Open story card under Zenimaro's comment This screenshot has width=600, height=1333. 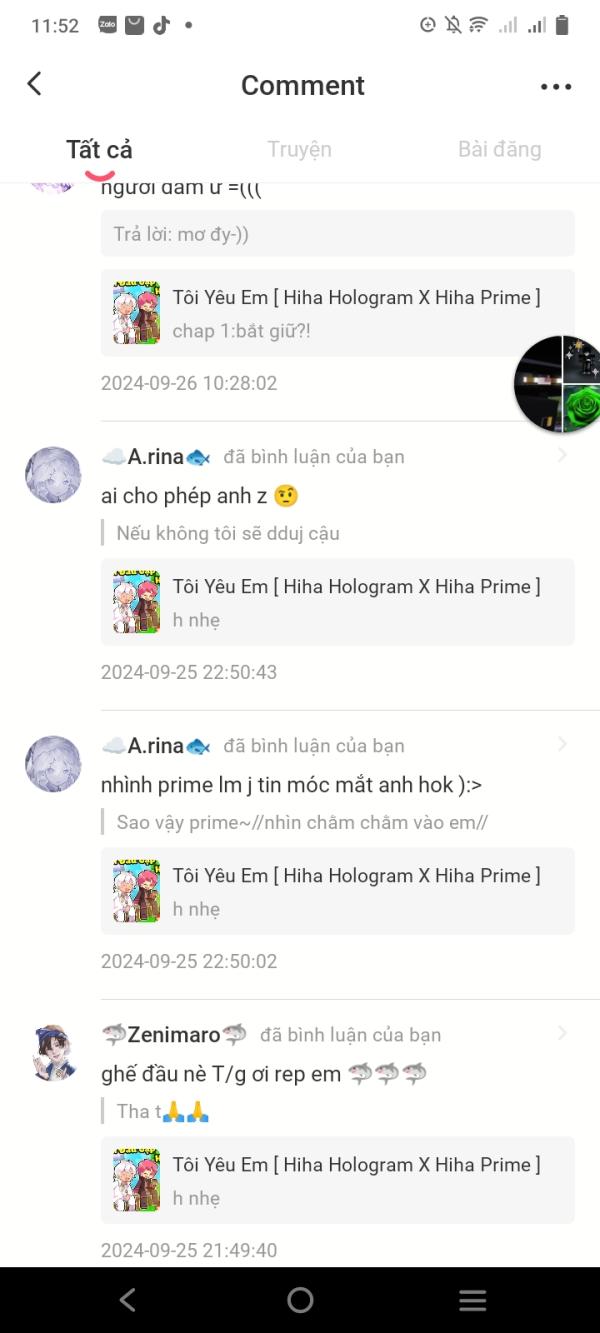338,1180
